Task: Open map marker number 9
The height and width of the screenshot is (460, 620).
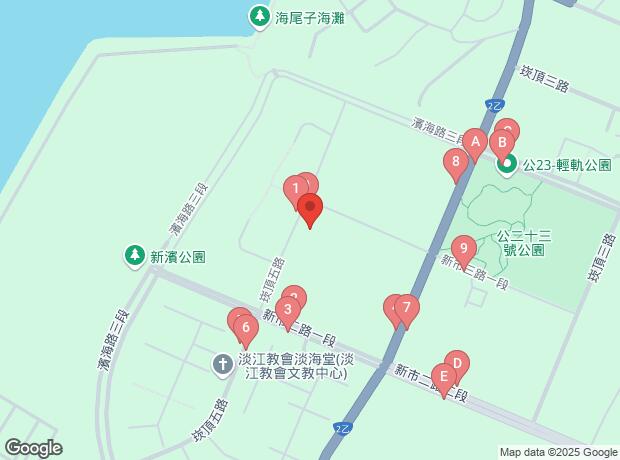Action: 462,248
